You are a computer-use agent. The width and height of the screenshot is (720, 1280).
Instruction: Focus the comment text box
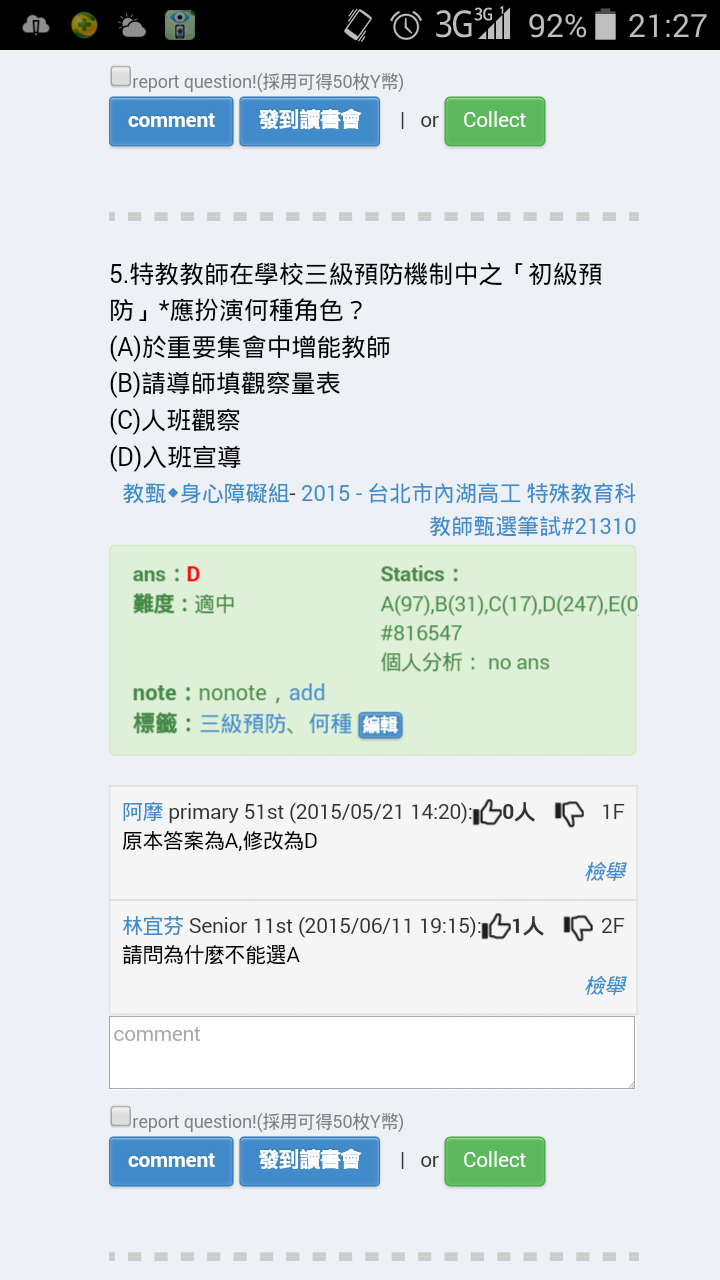coord(371,1052)
